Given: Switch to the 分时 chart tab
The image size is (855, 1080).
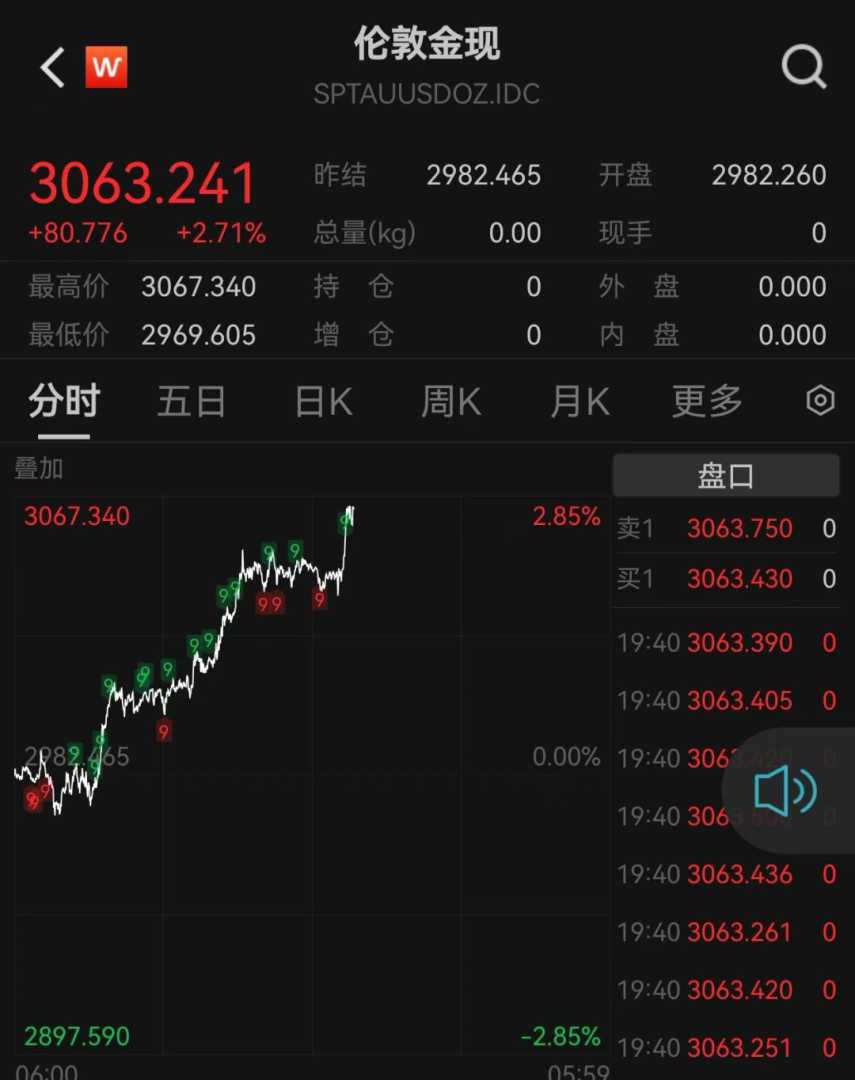Looking at the screenshot, I should [x=64, y=402].
